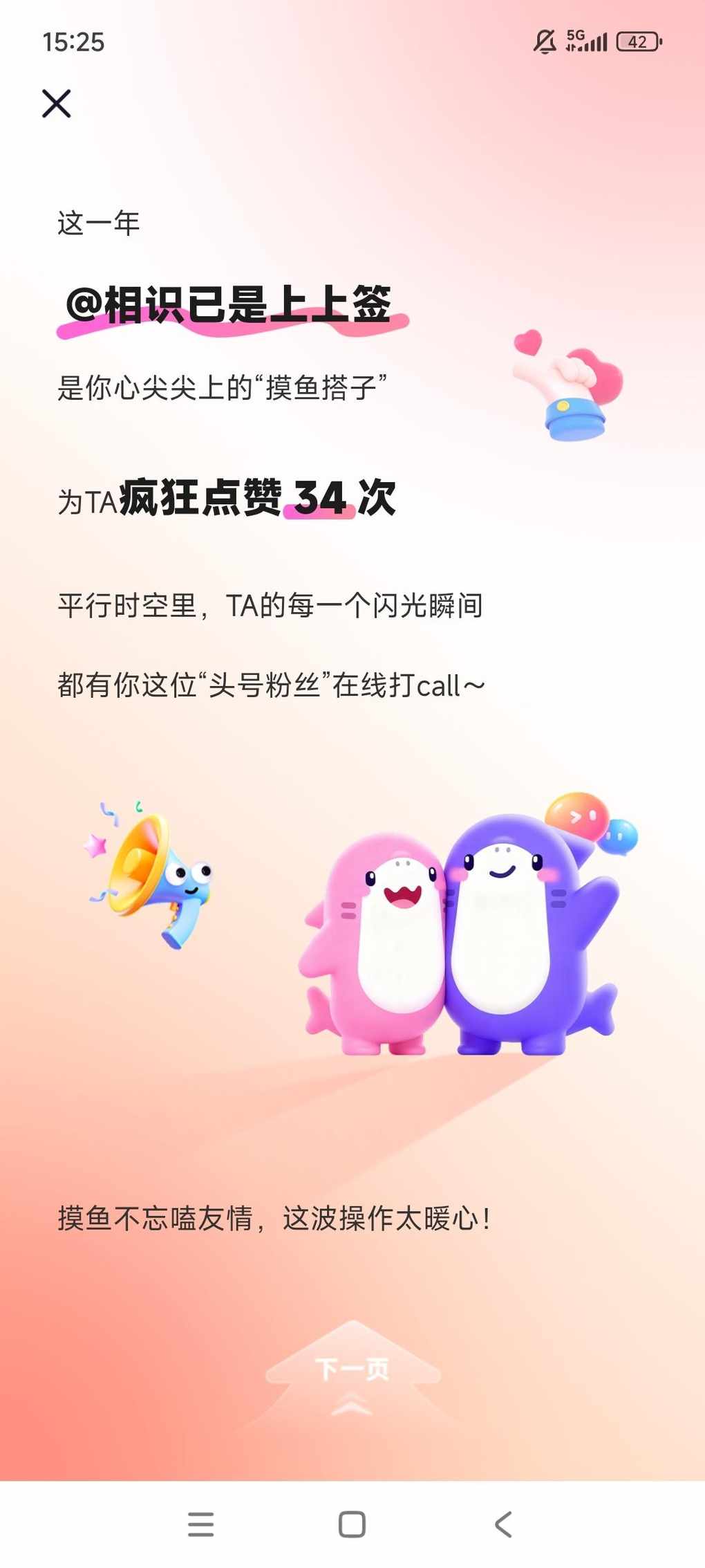Tap the system back button
This screenshot has height=1568, width=705.
pos(503,1524)
